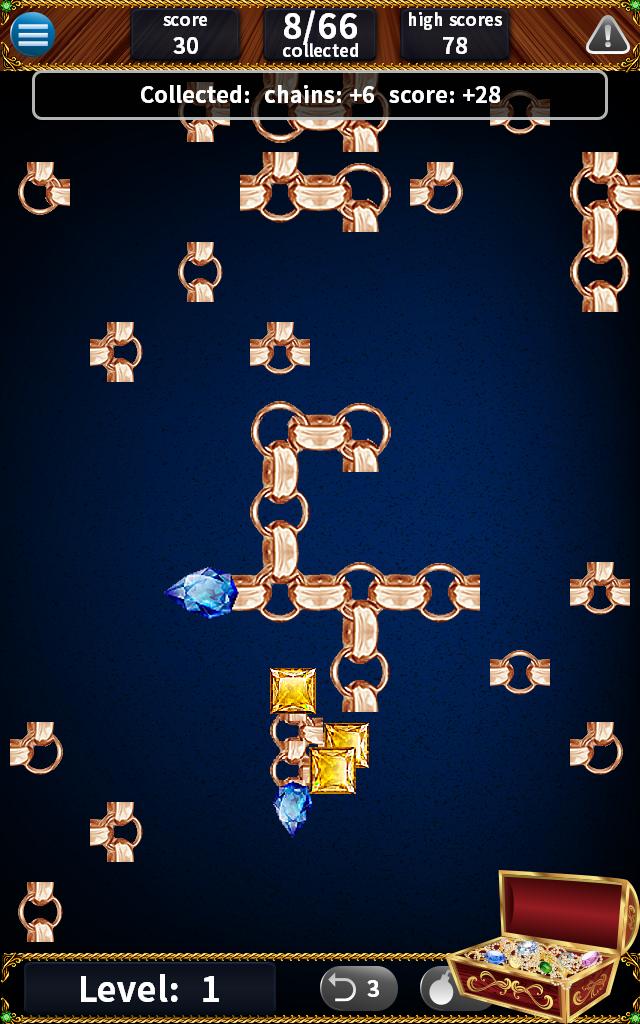
Task: Open the main menu hamburger button
Action: pyautogui.click(x=32, y=34)
